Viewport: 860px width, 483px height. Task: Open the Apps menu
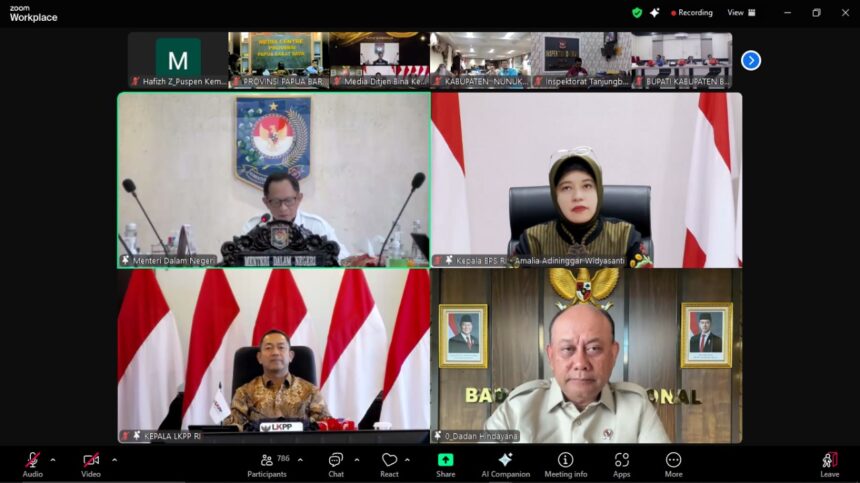[x=621, y=461]
